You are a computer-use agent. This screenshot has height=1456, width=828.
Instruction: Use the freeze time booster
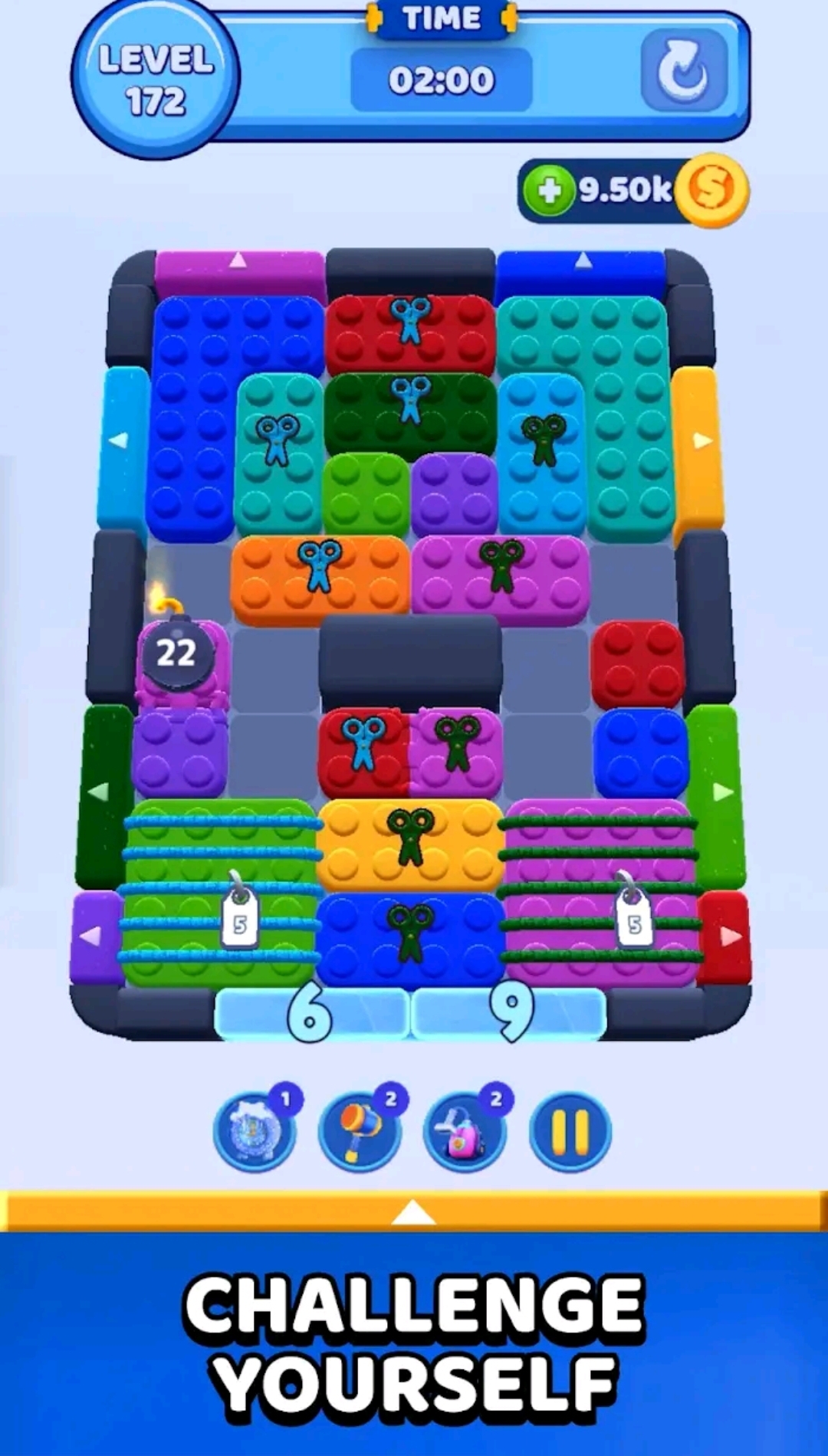[255, 1132]
